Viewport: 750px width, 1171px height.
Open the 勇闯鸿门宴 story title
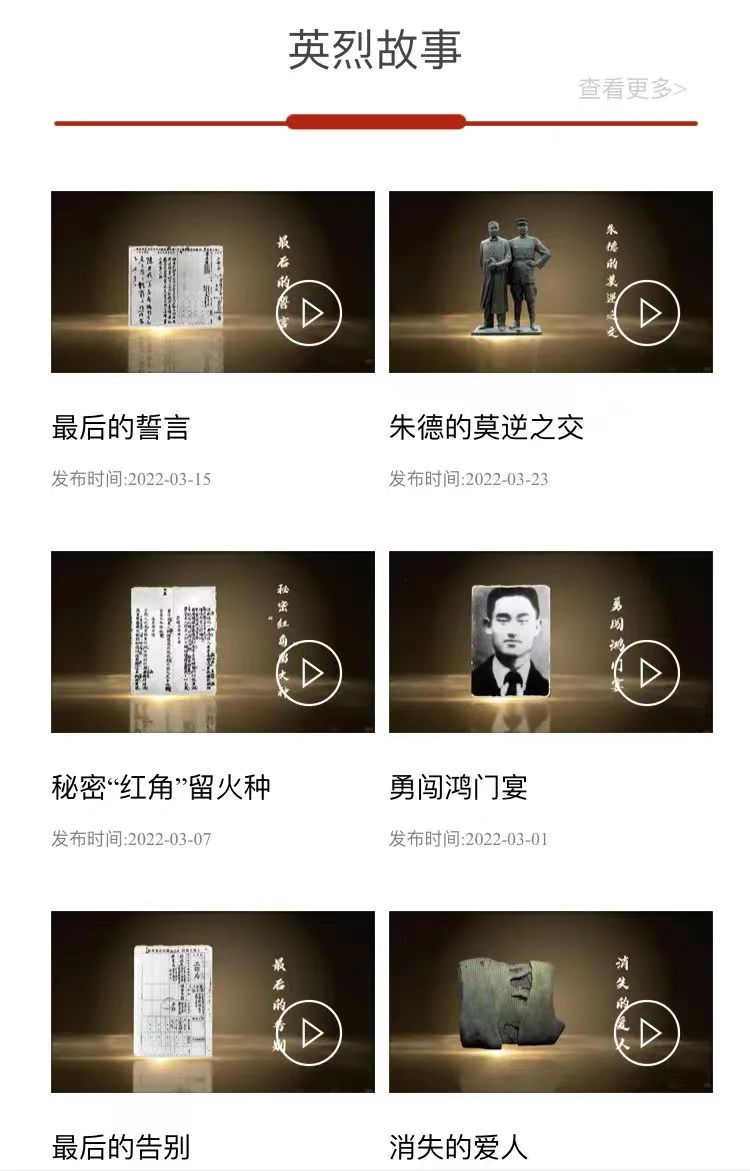click(458, 788)
